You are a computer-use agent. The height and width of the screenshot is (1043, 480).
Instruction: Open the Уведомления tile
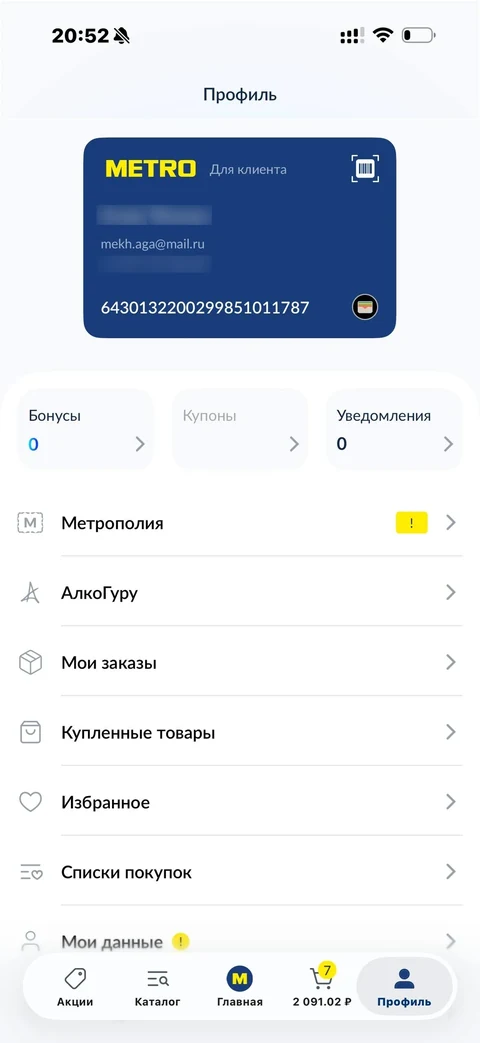(394, 429)
